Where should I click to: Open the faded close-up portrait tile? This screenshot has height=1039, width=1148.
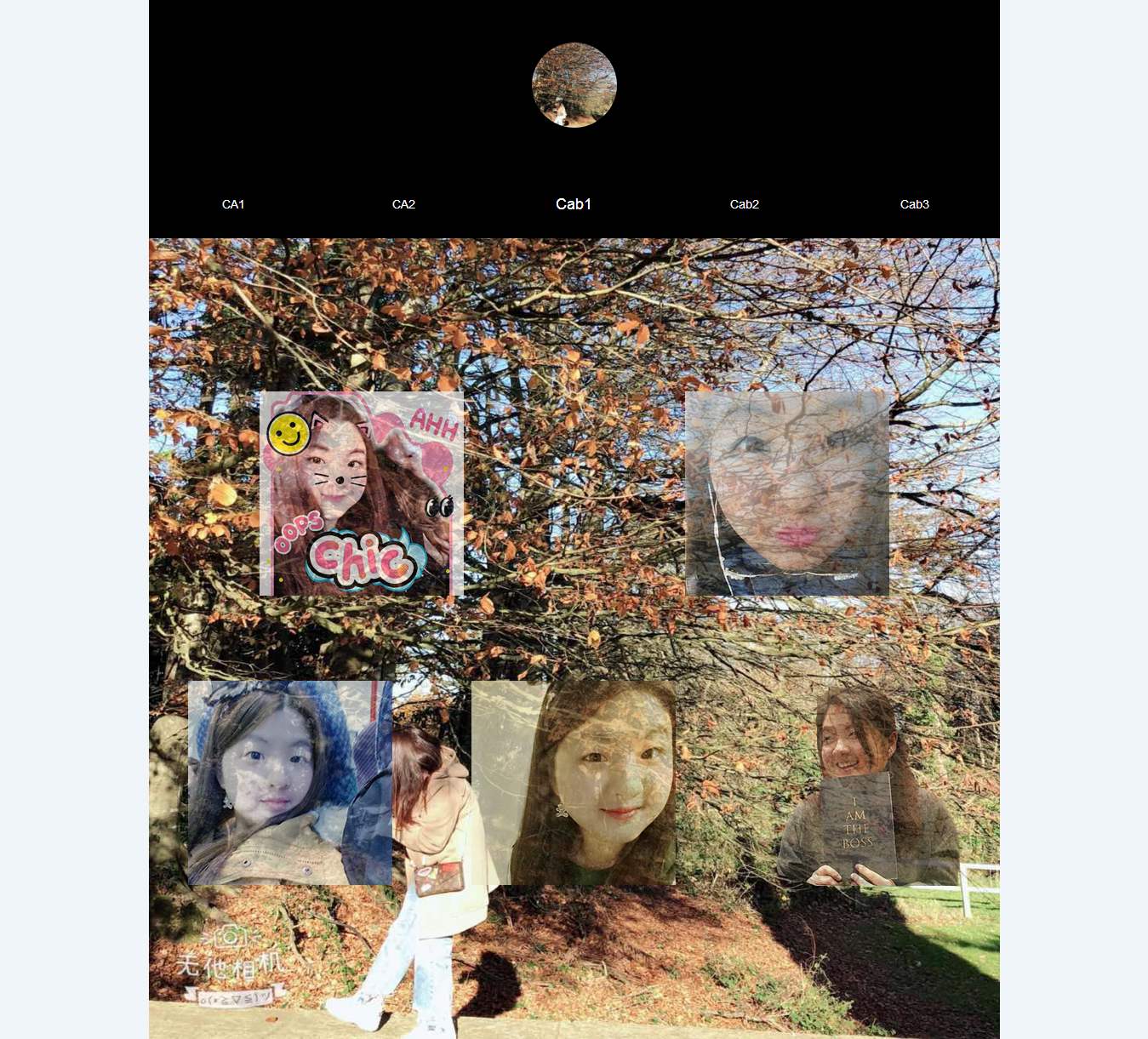coord(787,494)
